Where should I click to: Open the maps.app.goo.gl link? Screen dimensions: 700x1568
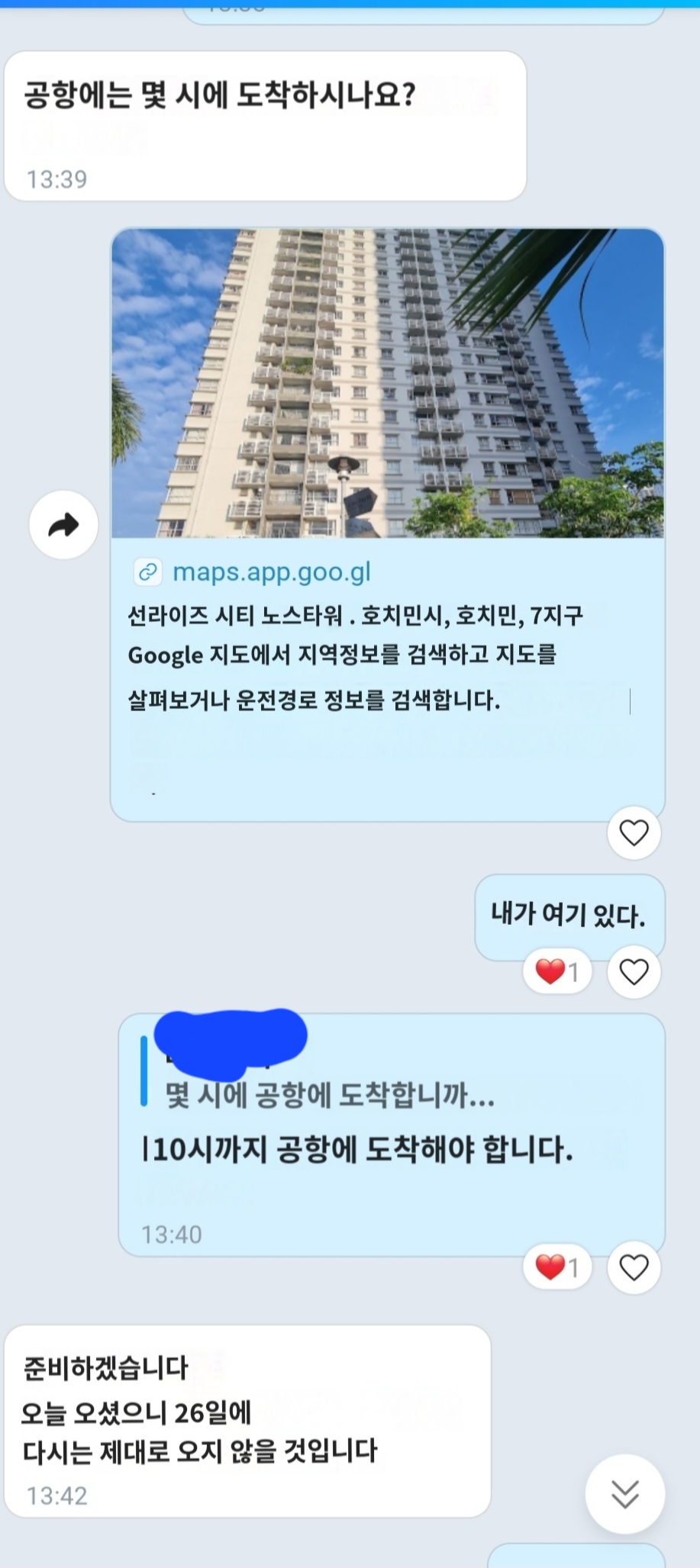[271, 571]
